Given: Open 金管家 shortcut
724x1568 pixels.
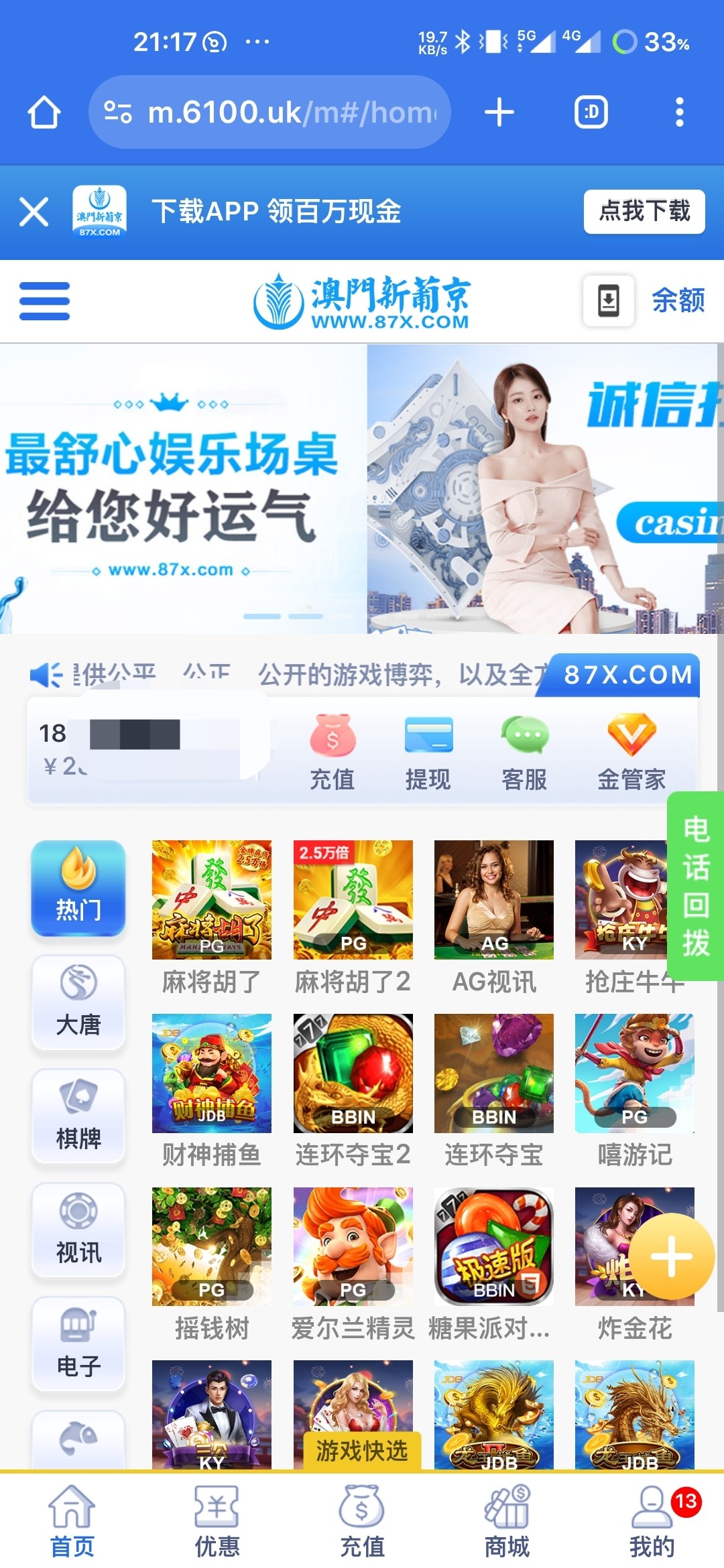Looking at the screenshot, I should [631, 753].
